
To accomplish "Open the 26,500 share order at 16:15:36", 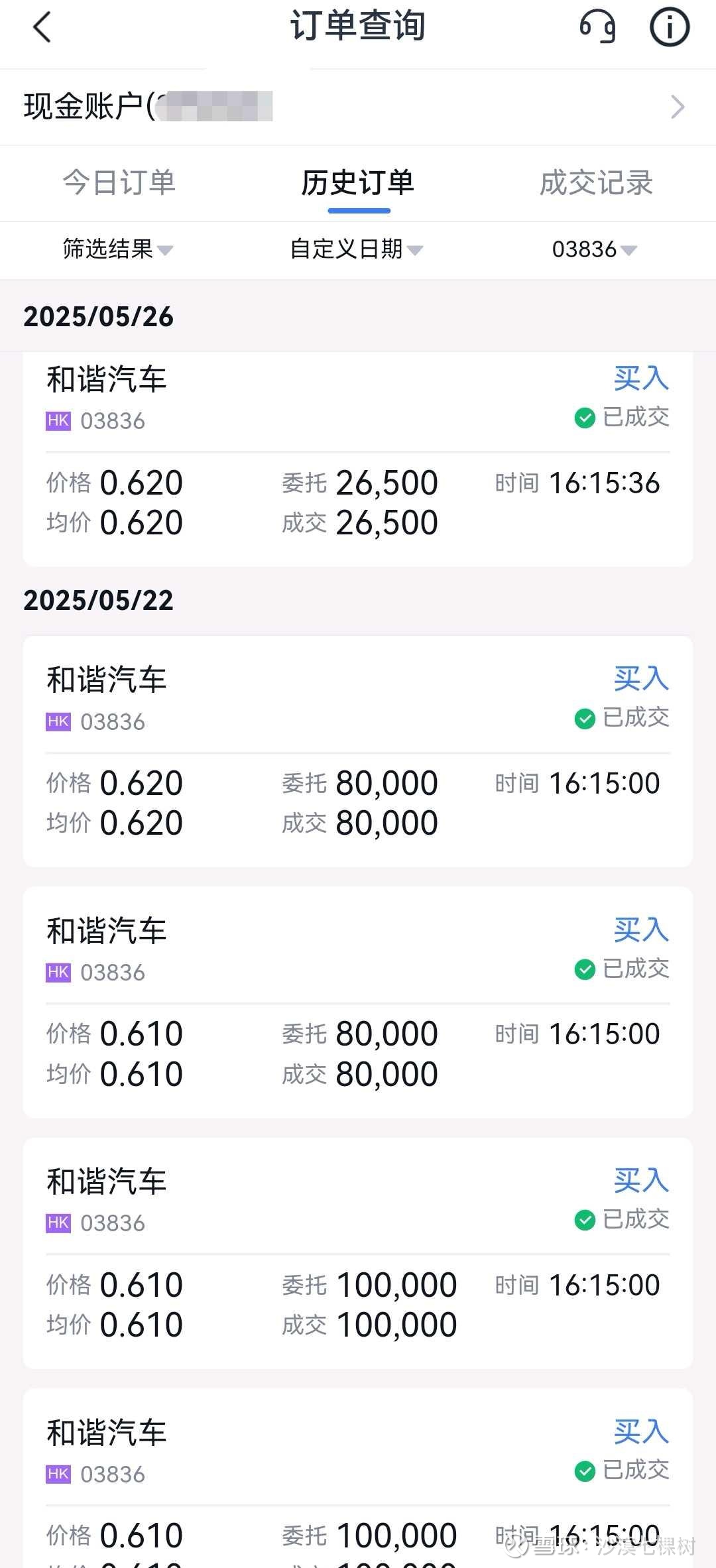I will pos(358,459).
